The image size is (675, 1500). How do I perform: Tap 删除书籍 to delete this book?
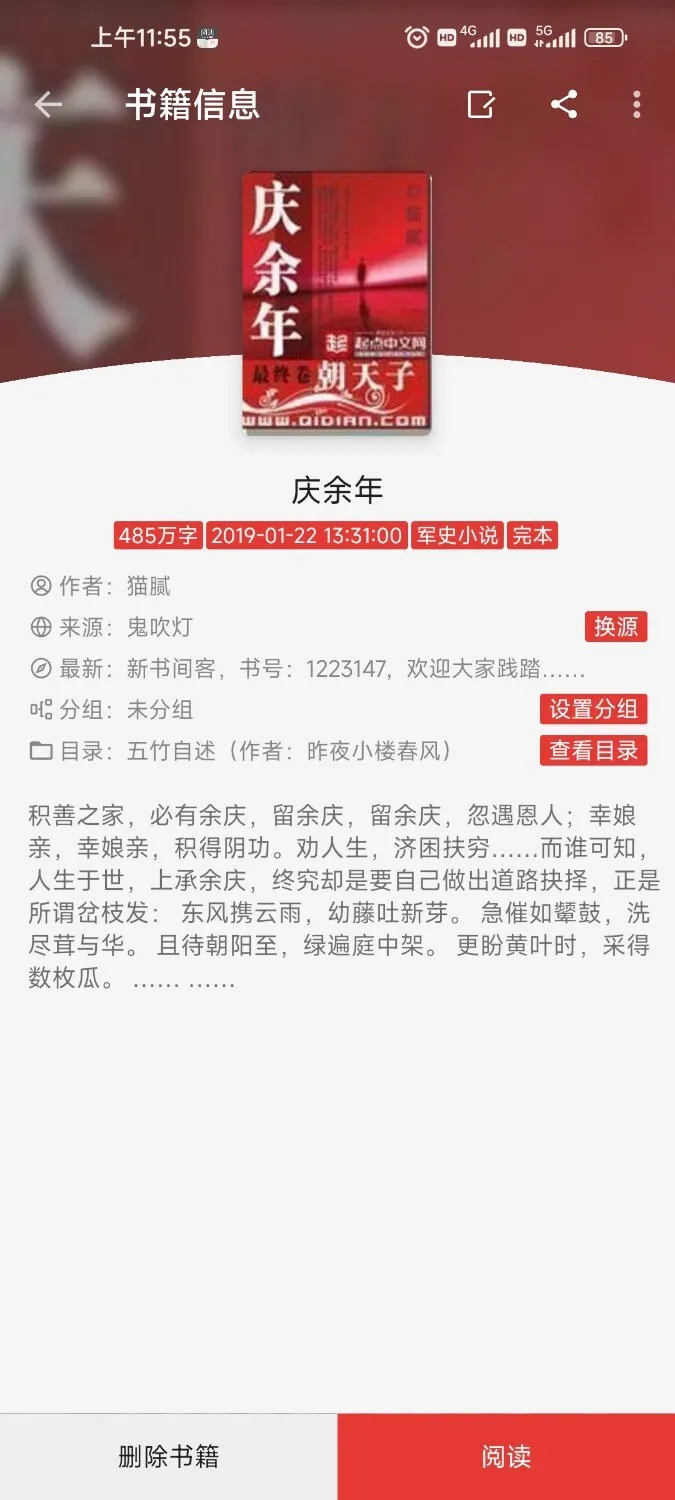point(168,1456)
